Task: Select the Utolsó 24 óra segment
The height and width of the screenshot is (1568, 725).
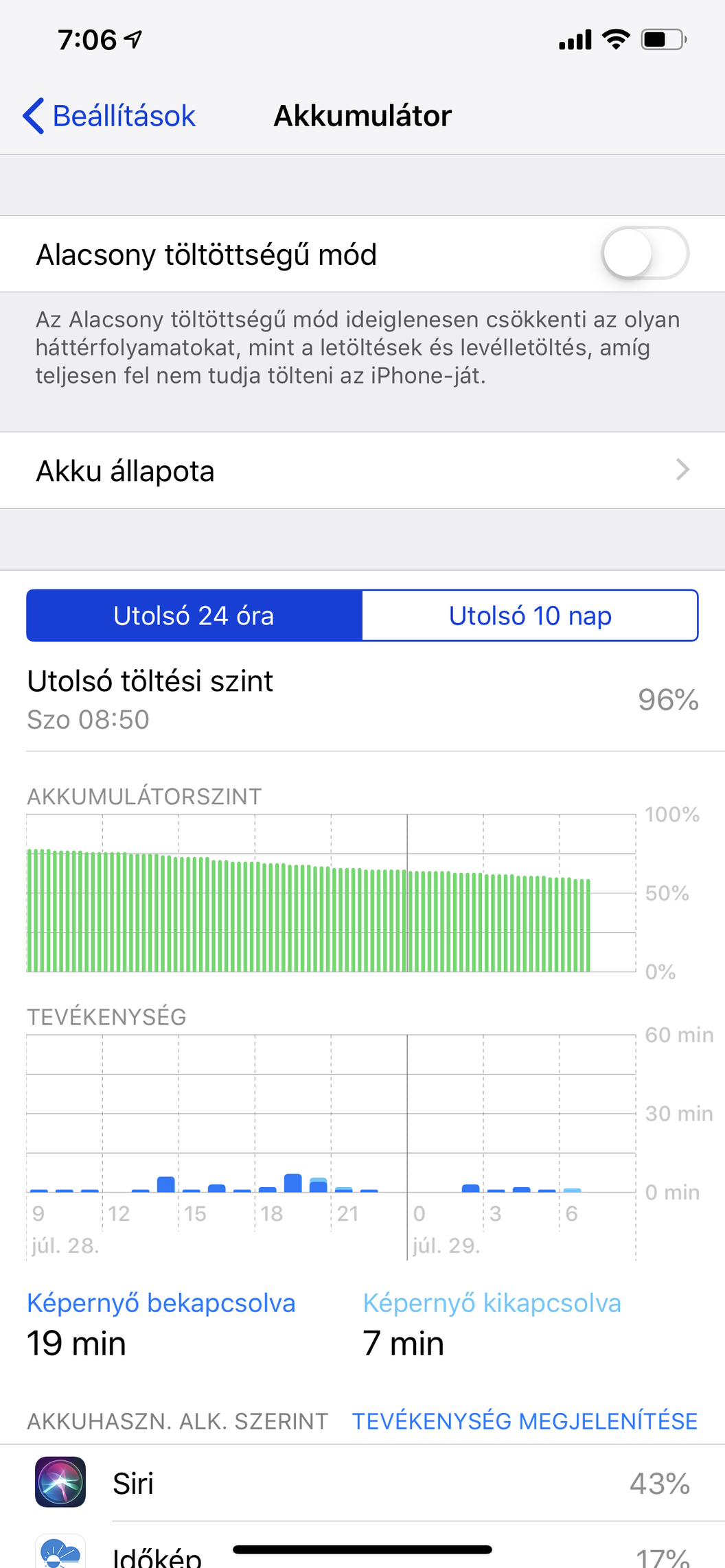Action: (194, 616)
